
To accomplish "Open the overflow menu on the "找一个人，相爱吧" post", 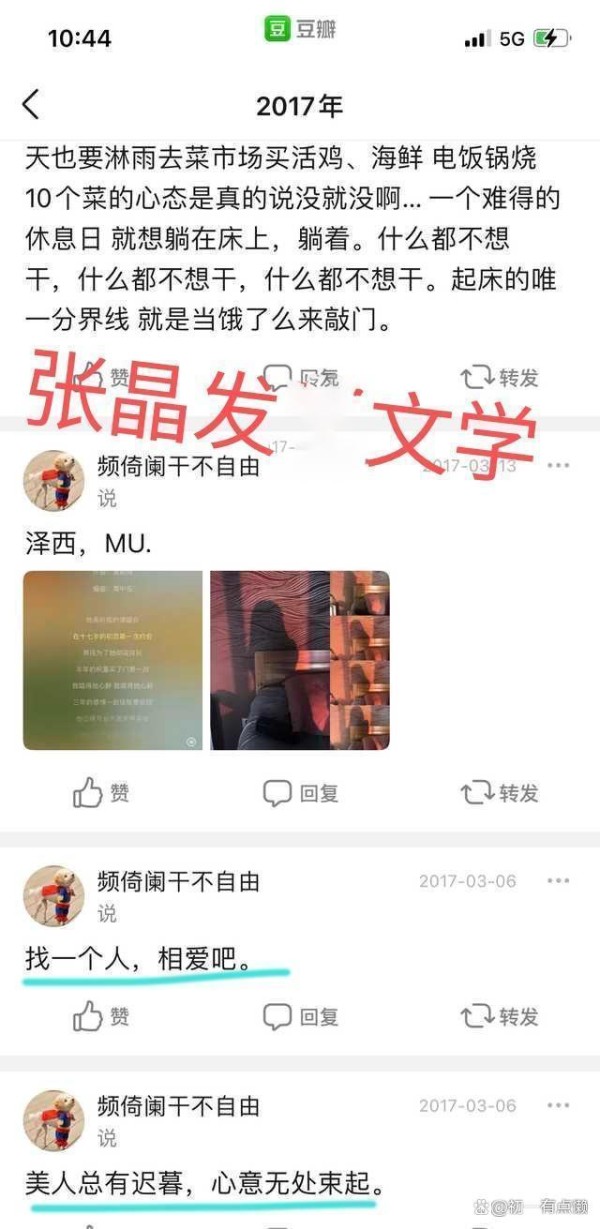I will click(x=558, y=881).
